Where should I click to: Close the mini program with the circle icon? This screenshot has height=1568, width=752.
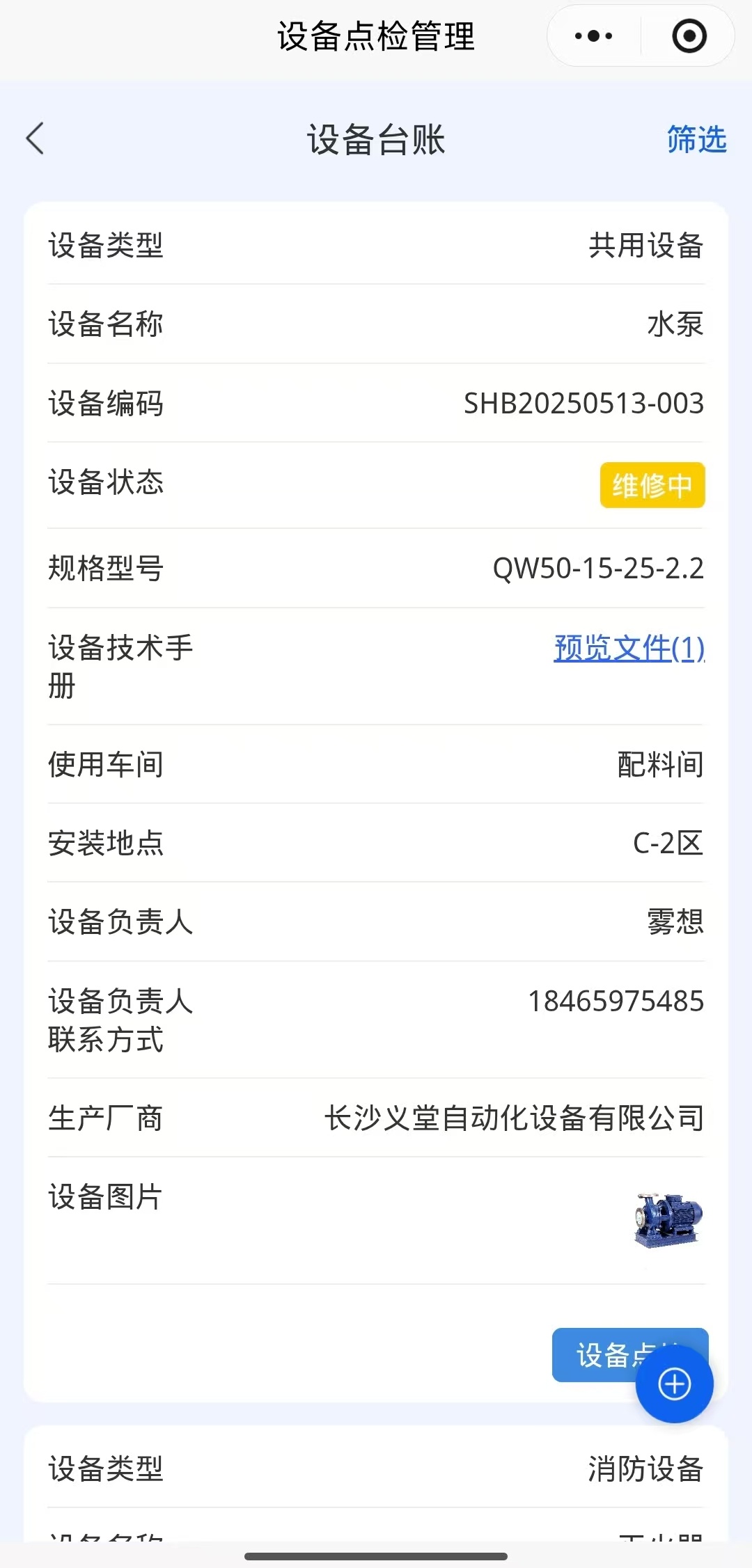click(x=689, y=36)
